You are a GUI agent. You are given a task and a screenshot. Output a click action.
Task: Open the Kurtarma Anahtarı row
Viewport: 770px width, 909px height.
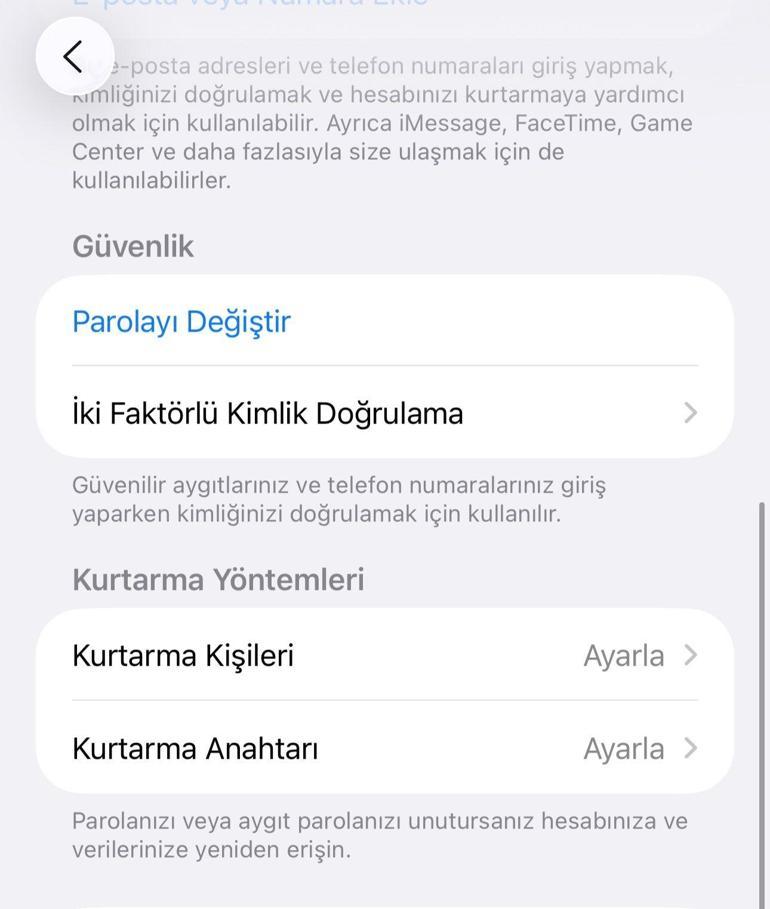(x=384, y=748)
